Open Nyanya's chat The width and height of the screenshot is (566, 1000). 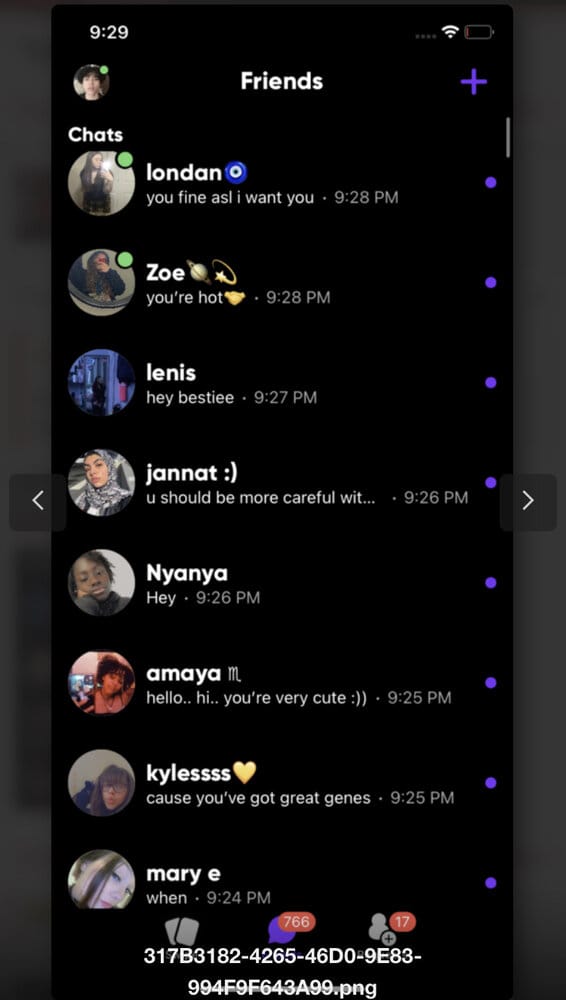pyautogui.click(x=282, y=583)
